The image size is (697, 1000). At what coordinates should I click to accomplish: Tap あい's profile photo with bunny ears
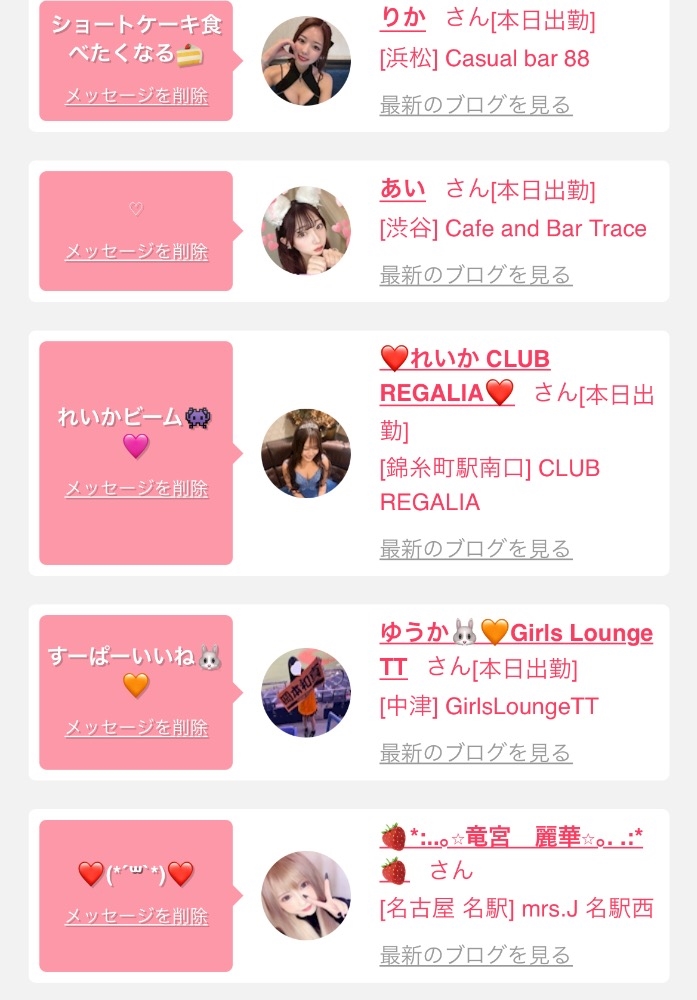pos(306,231)
